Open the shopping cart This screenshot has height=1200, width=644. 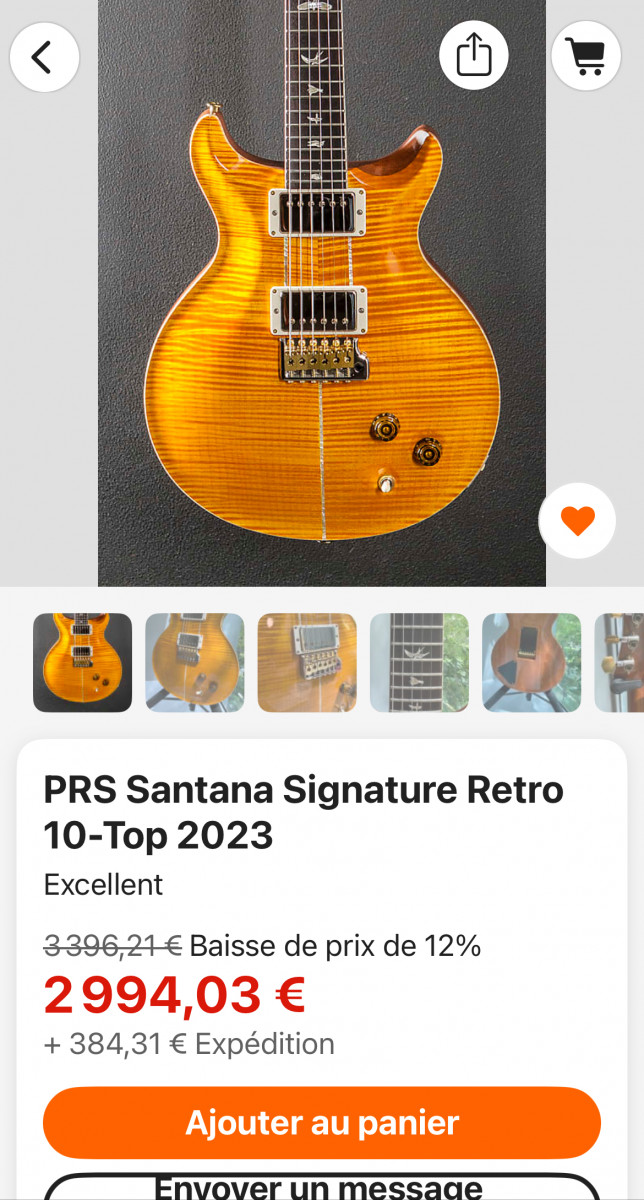pyautogui.click(x=586, y=56)
